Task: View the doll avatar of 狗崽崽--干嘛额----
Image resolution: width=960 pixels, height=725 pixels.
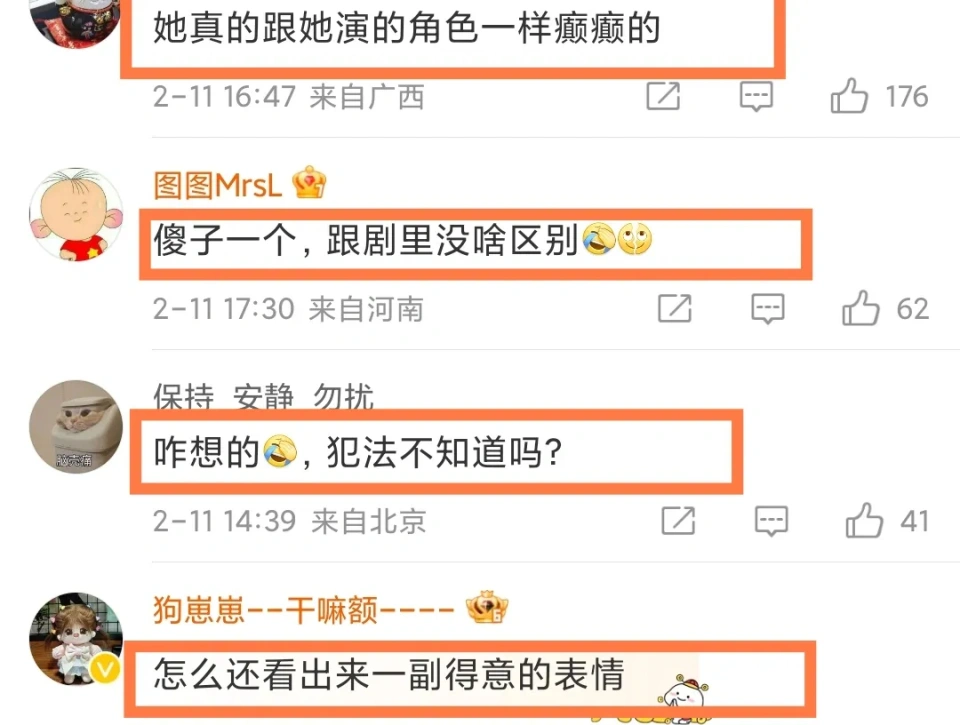Action: pyautogui.click(x=76, y=640)
